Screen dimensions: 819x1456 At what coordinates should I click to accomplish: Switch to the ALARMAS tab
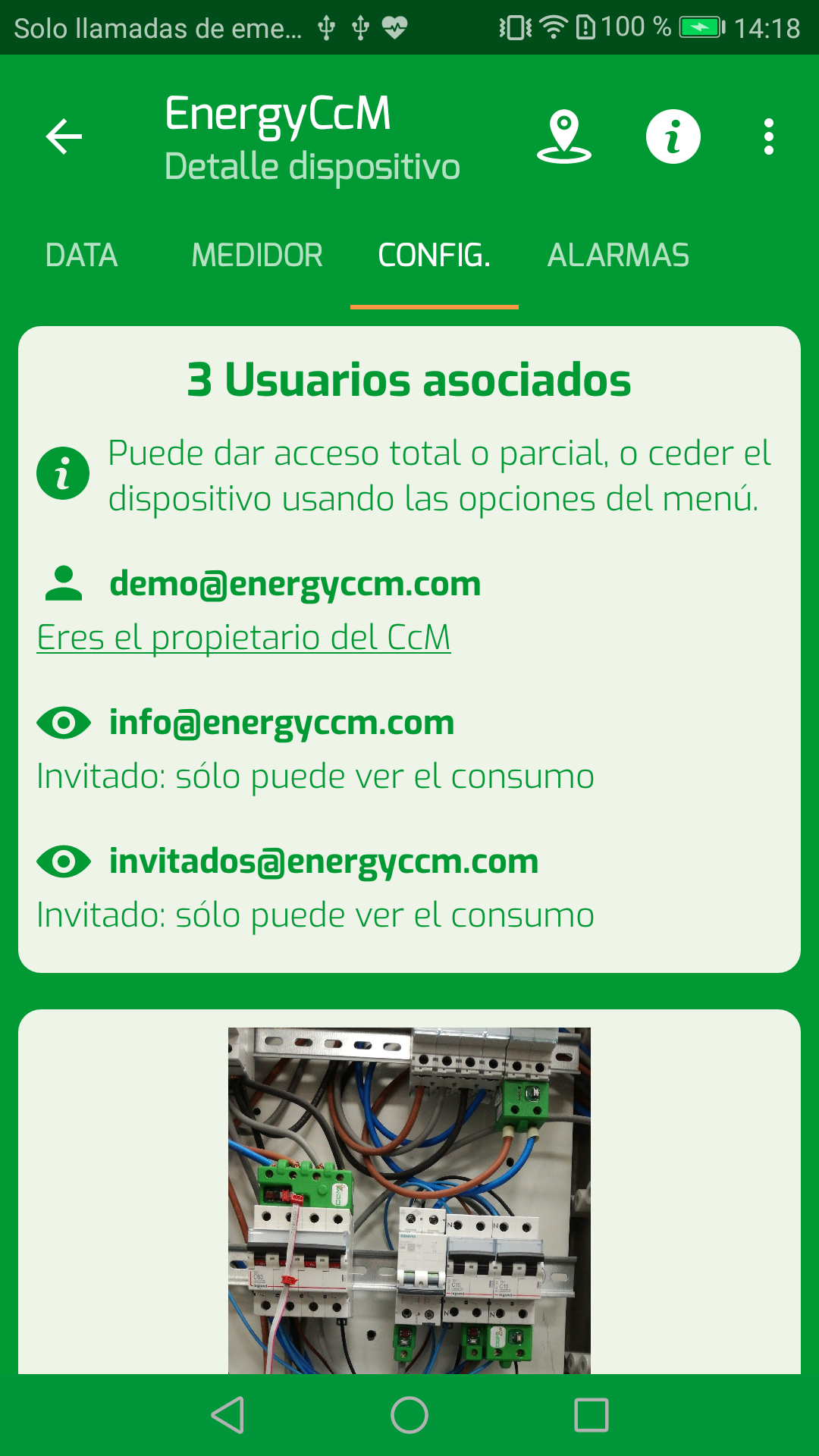[618, 256]
